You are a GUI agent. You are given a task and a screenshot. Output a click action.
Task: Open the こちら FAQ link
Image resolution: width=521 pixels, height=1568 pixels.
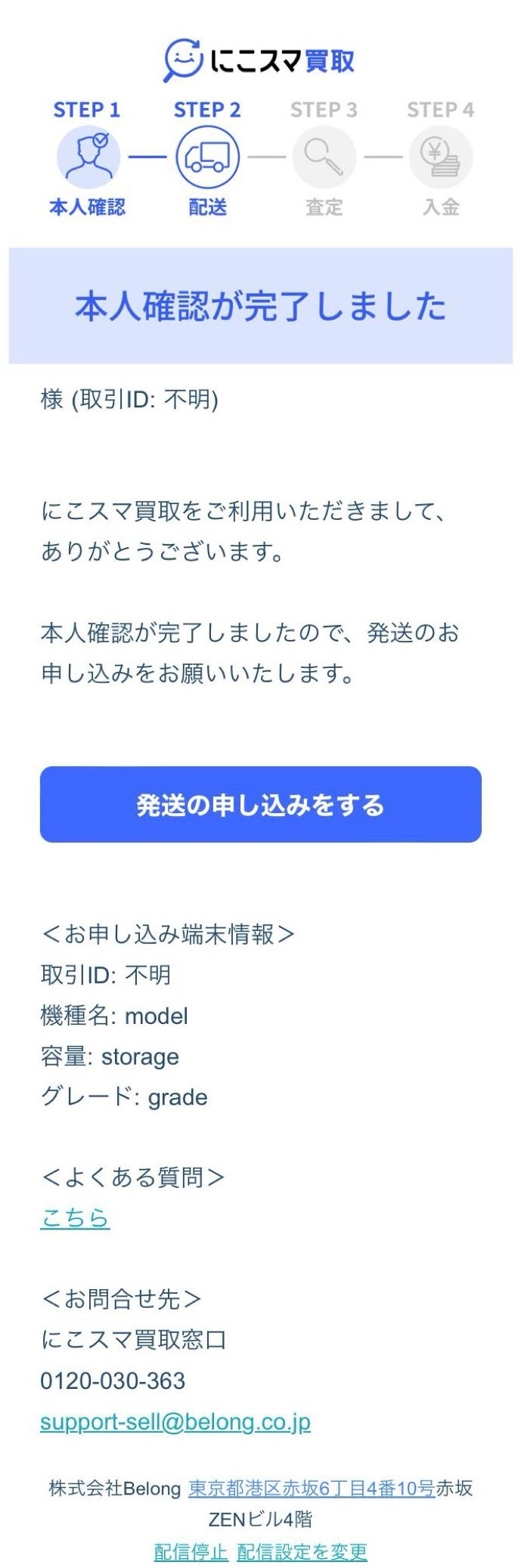75,1217
